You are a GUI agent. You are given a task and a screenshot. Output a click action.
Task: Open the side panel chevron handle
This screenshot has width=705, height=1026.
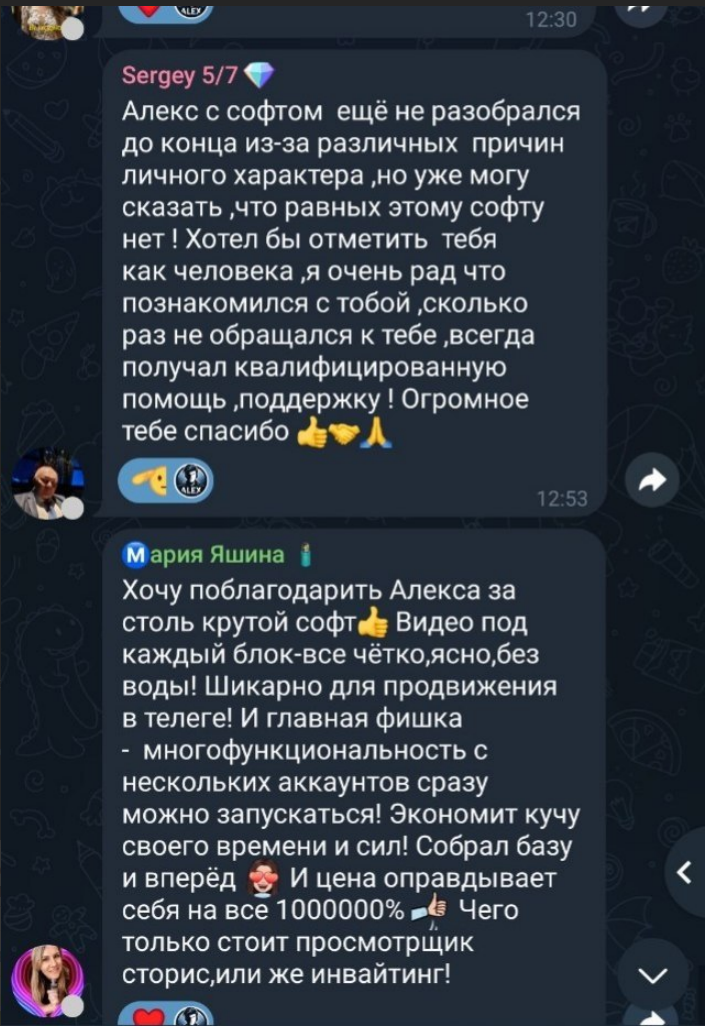(685, 871)
